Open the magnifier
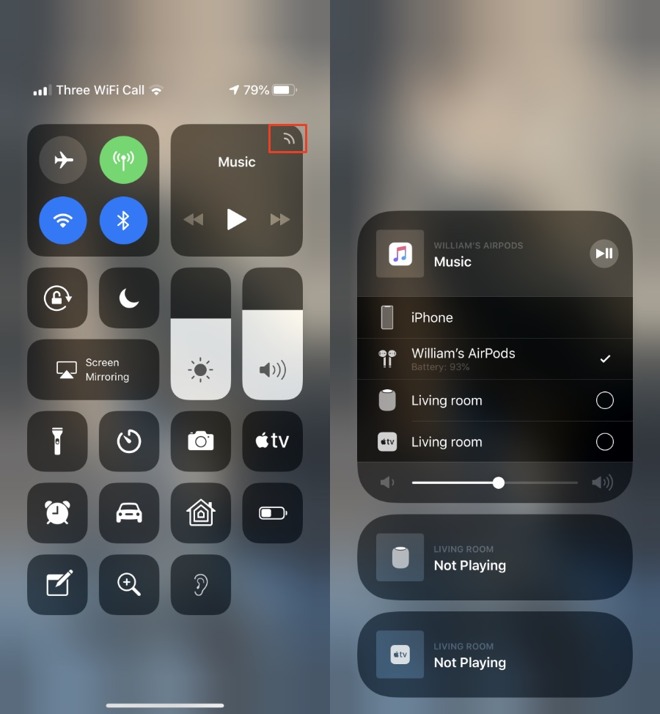Screen dimensions: 660x714 pos(129,584)
